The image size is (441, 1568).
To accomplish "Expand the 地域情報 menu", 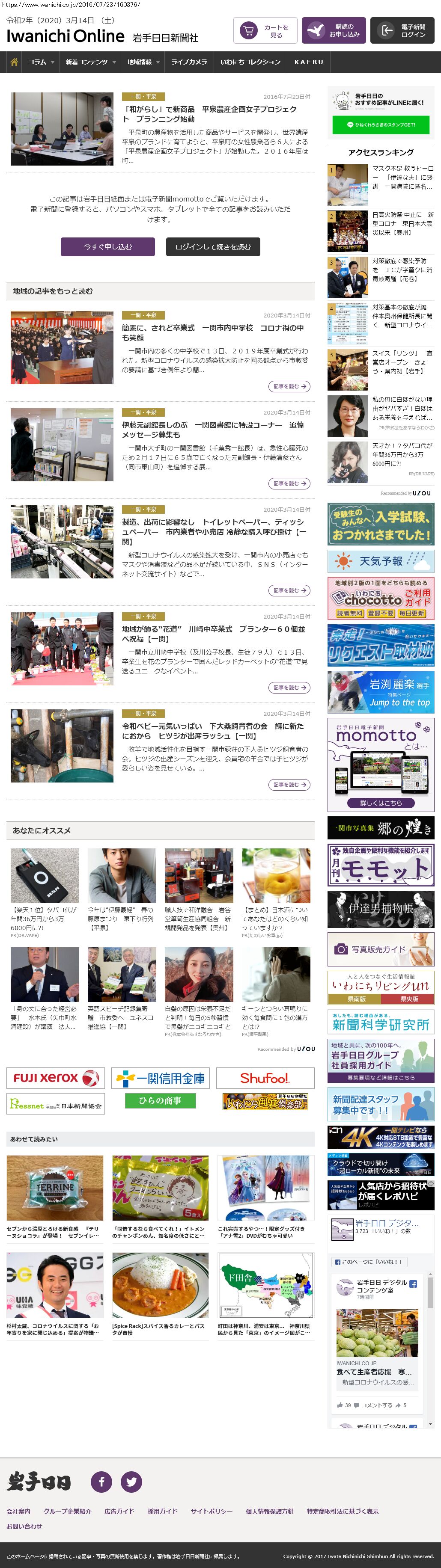I will pyautogui.click(x=143, y=62).
